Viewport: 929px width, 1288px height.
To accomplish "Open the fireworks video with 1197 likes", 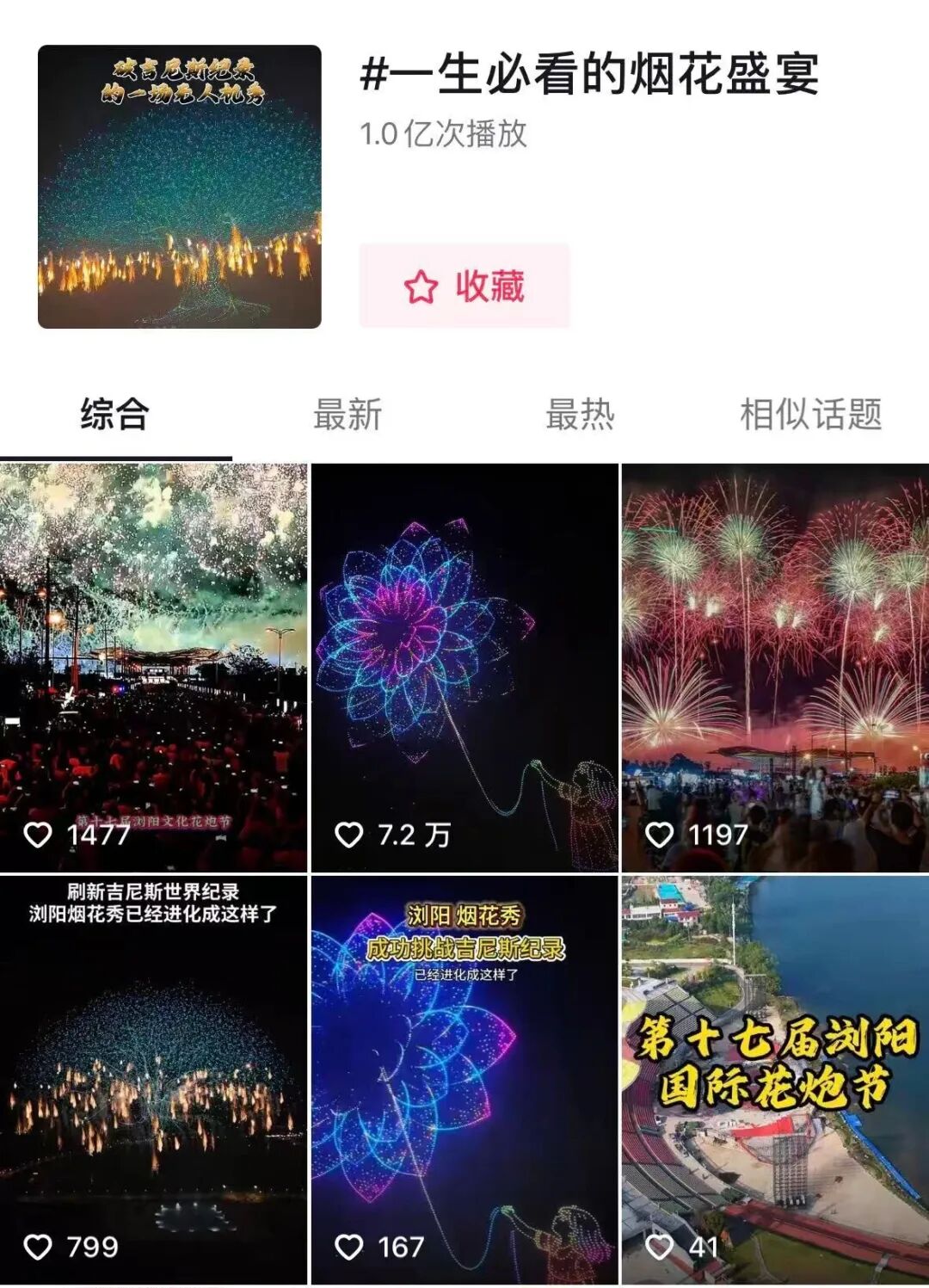I will [775, 668].
